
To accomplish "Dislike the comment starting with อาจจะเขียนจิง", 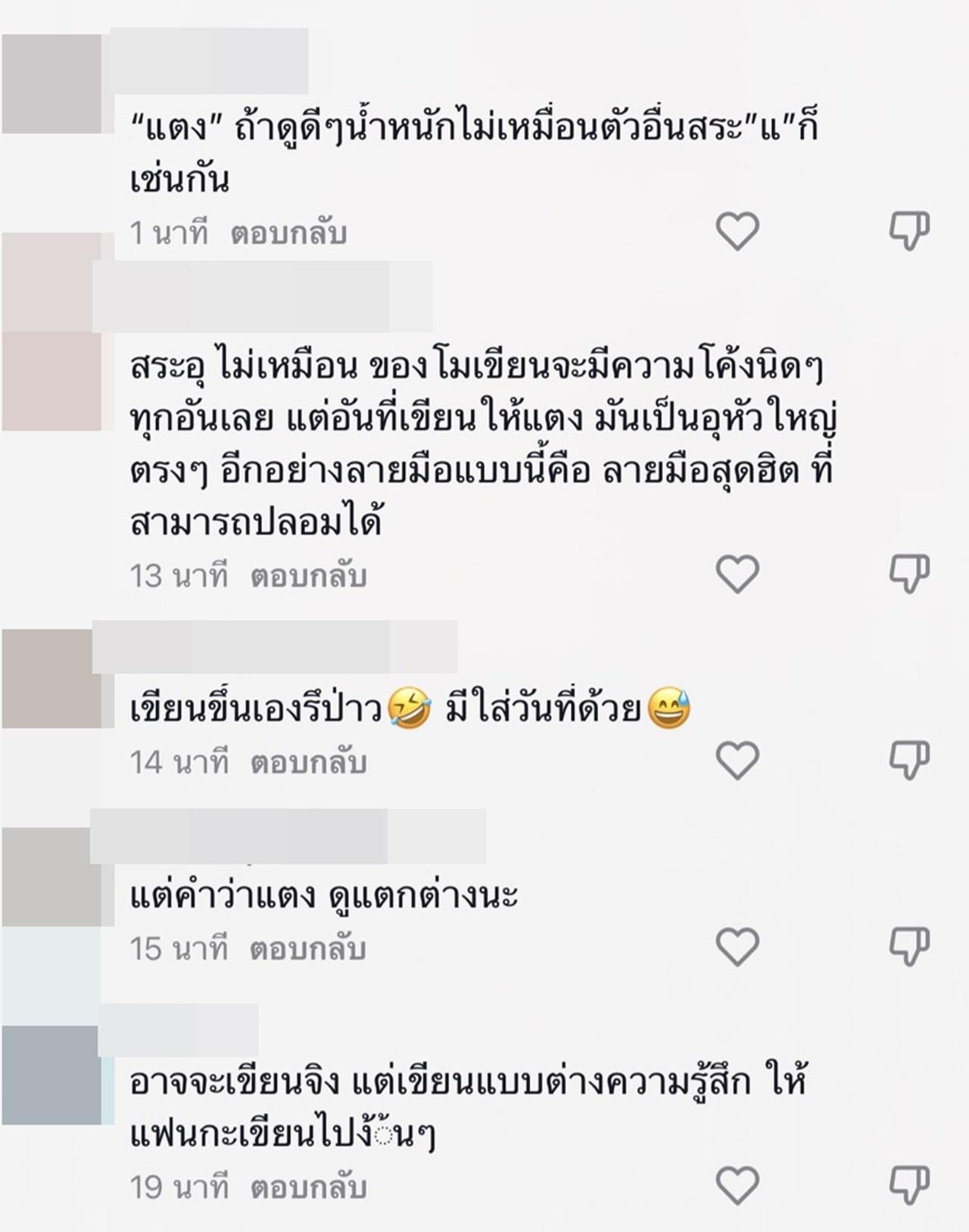I will point(908,1185).
